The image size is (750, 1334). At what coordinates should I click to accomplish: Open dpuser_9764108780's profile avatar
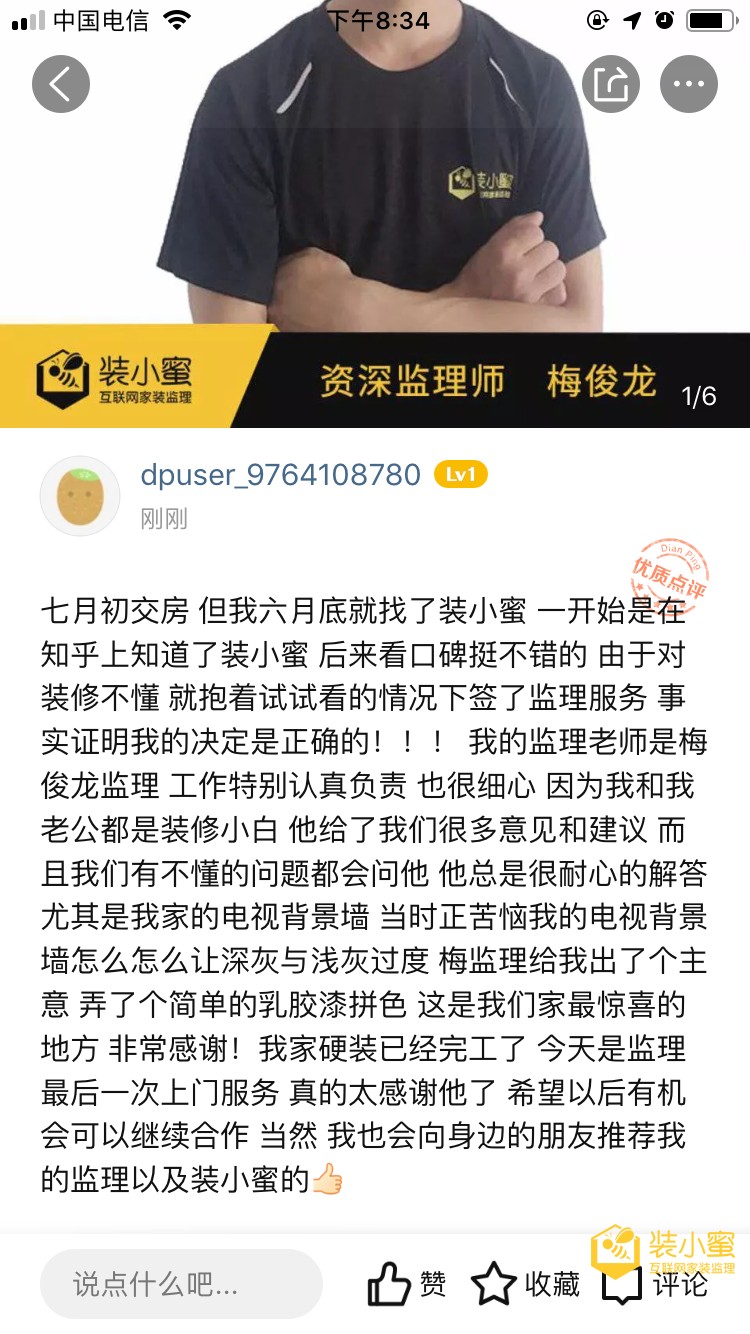[x=80, y=495]
